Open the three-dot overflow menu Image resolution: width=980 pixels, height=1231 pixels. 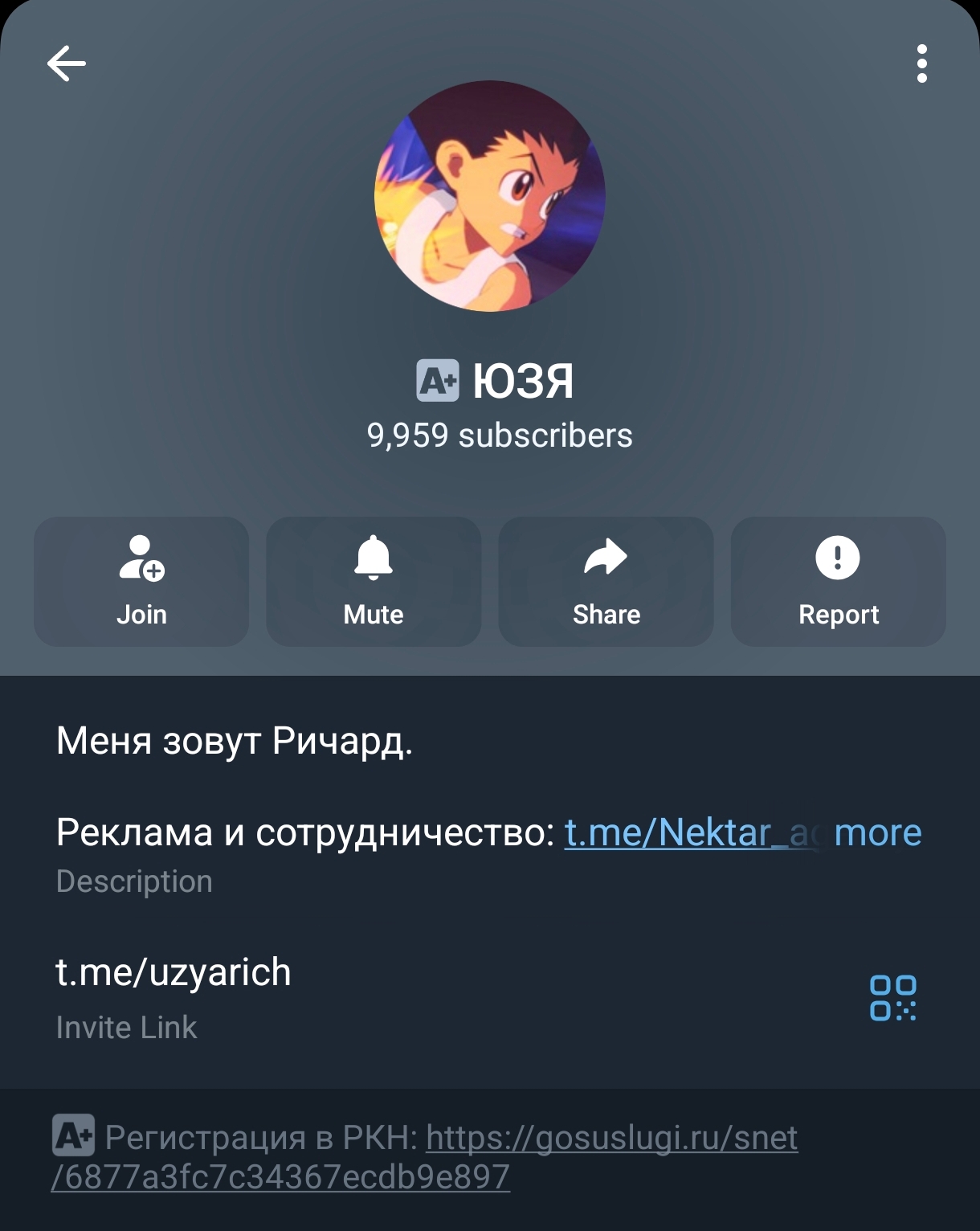click(921, 63)
